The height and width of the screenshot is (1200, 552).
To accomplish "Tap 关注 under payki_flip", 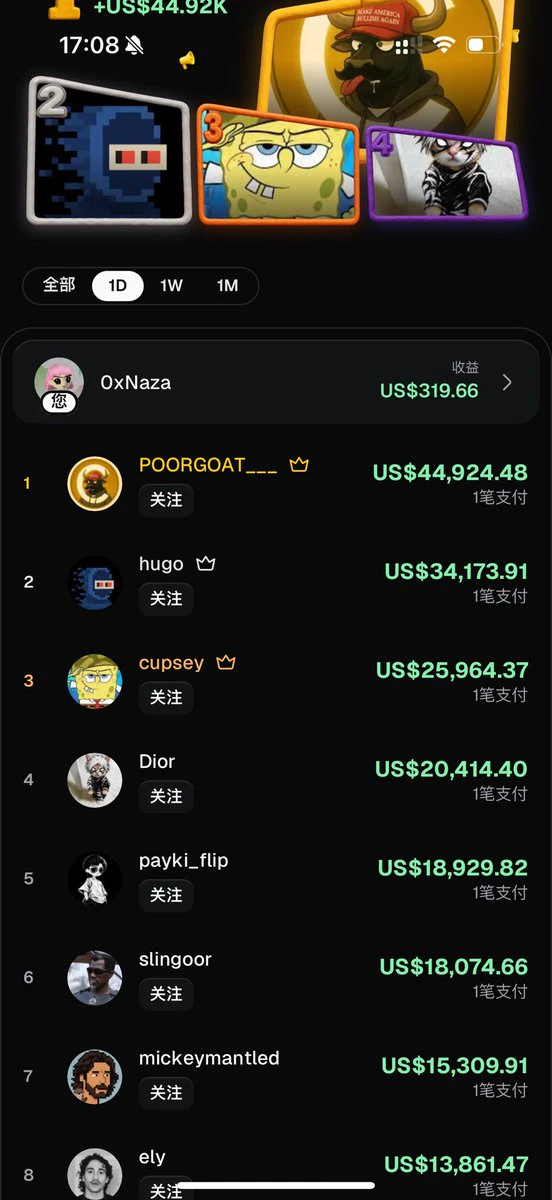I will point(166,895).
